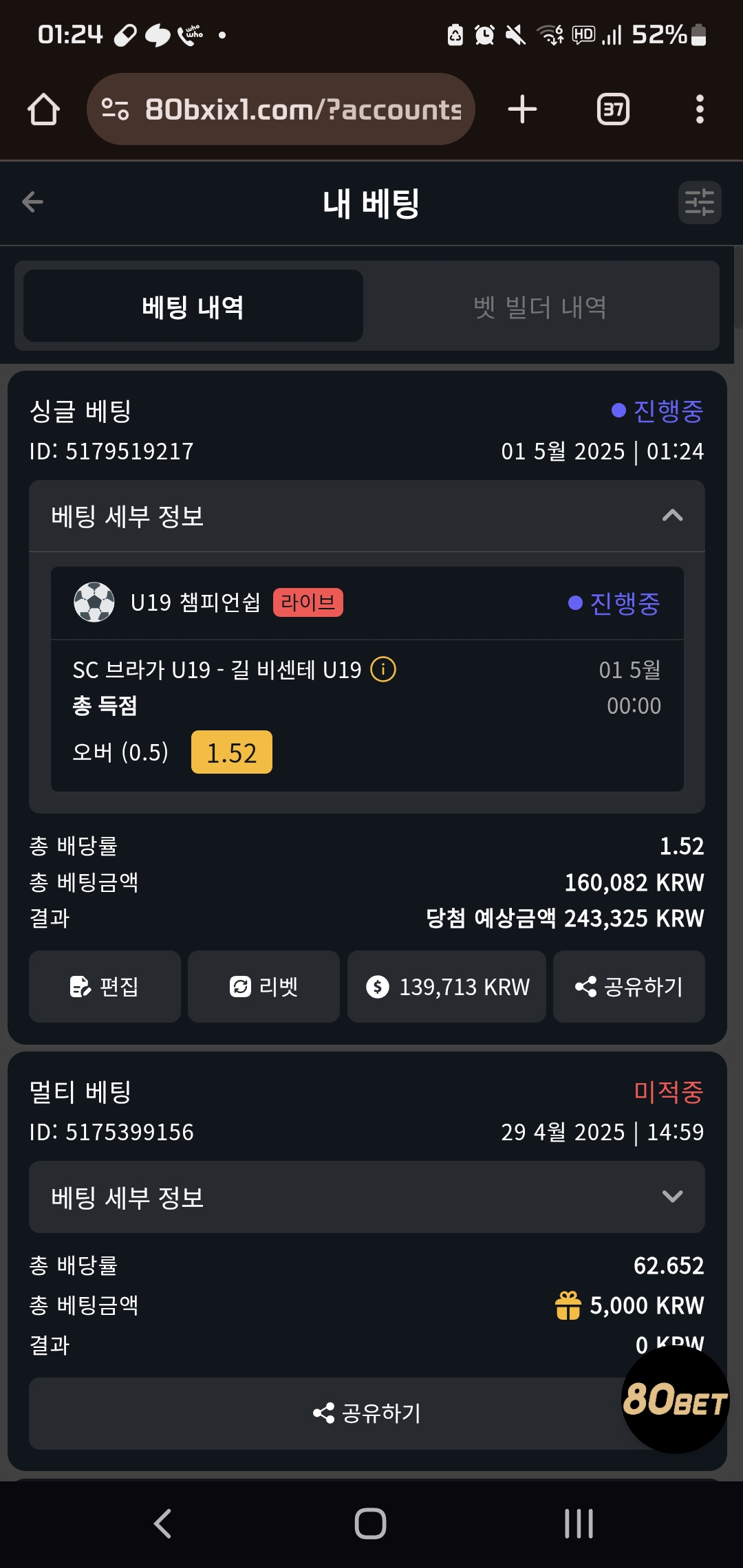Tap the 편집 button
Image resolution: width=743 pixels, height=1568 pixels.
point(105,987)
